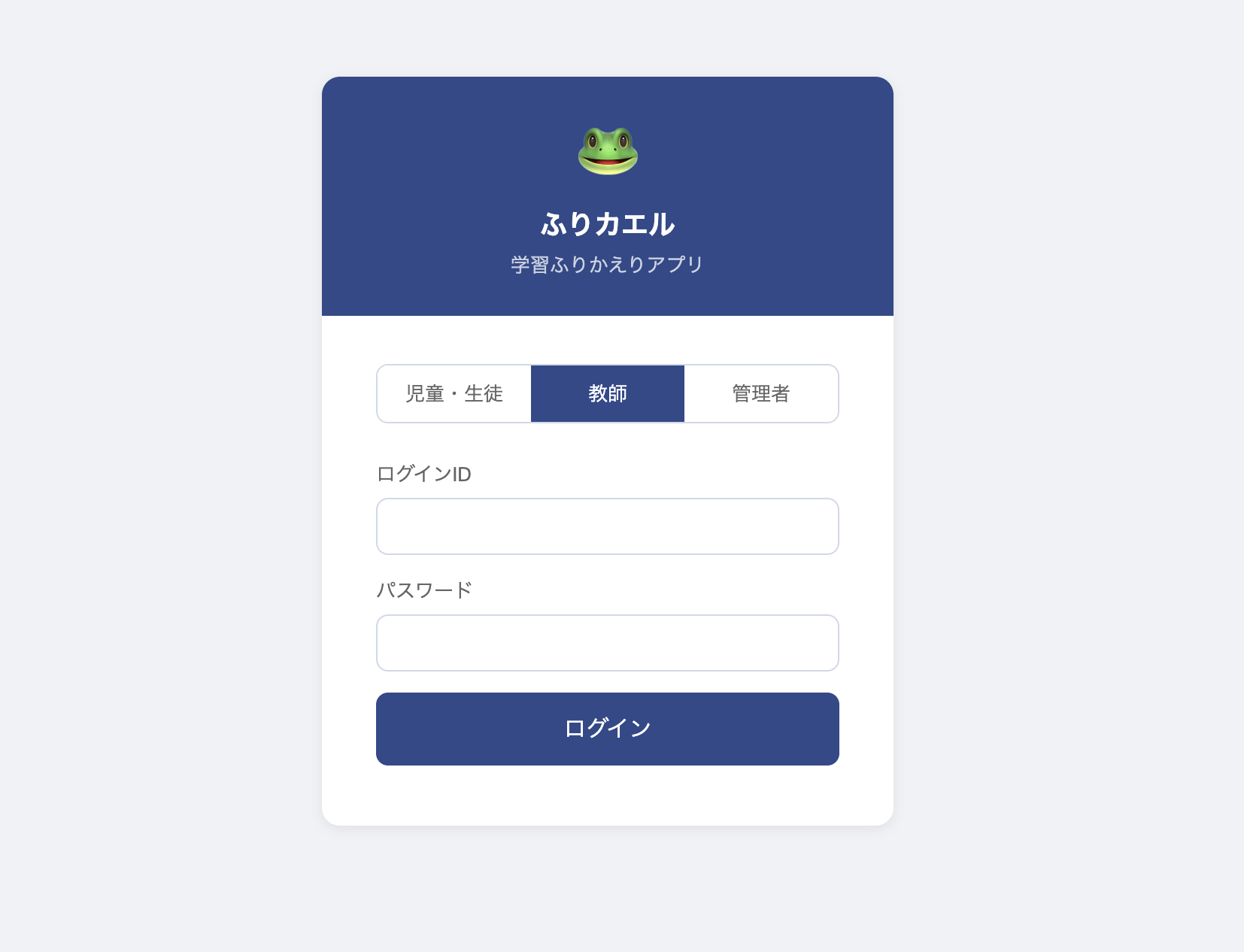The width and height of the screenshot is (1244, 952).
Task: Select the 教師 tab
Action: pos(608,393)
